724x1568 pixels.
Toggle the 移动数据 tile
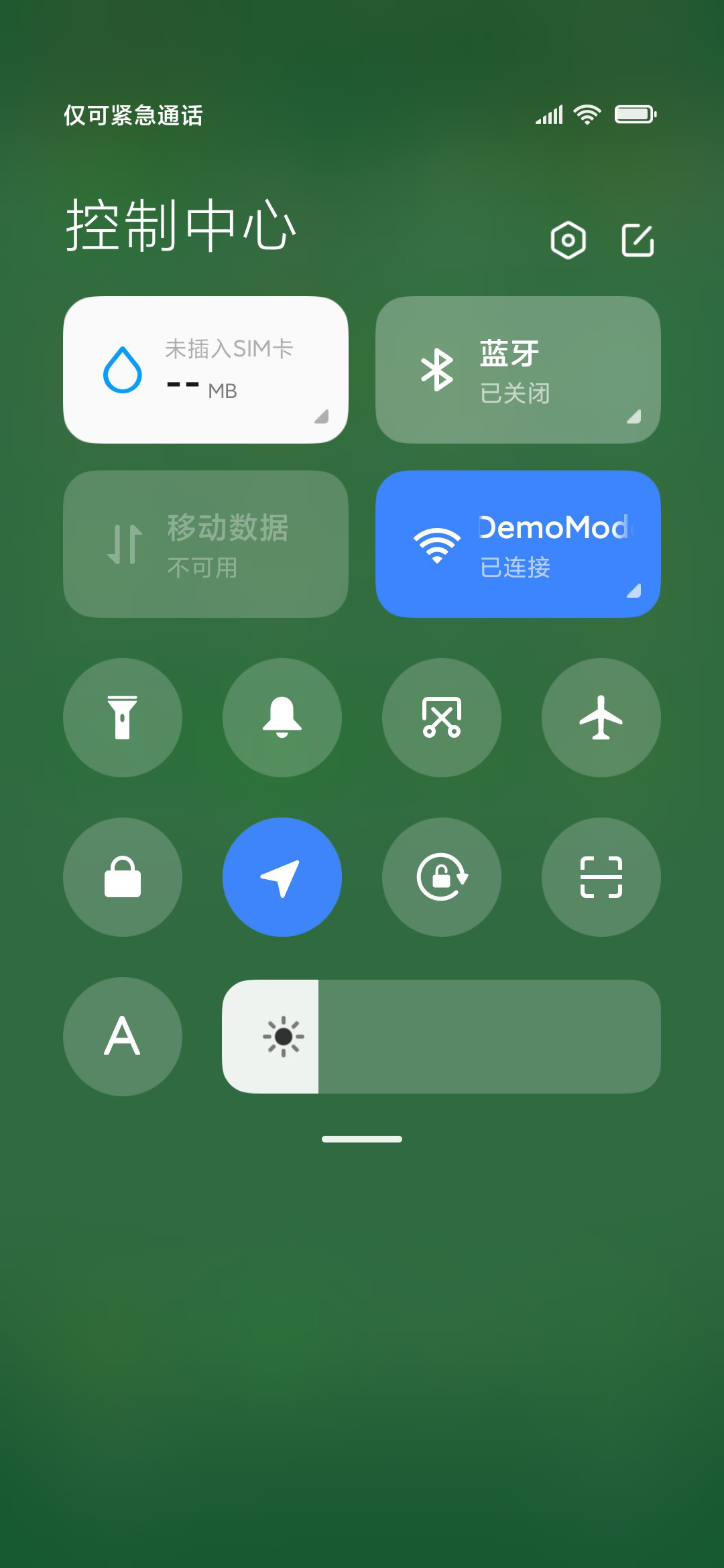click(x=206, y=544)
